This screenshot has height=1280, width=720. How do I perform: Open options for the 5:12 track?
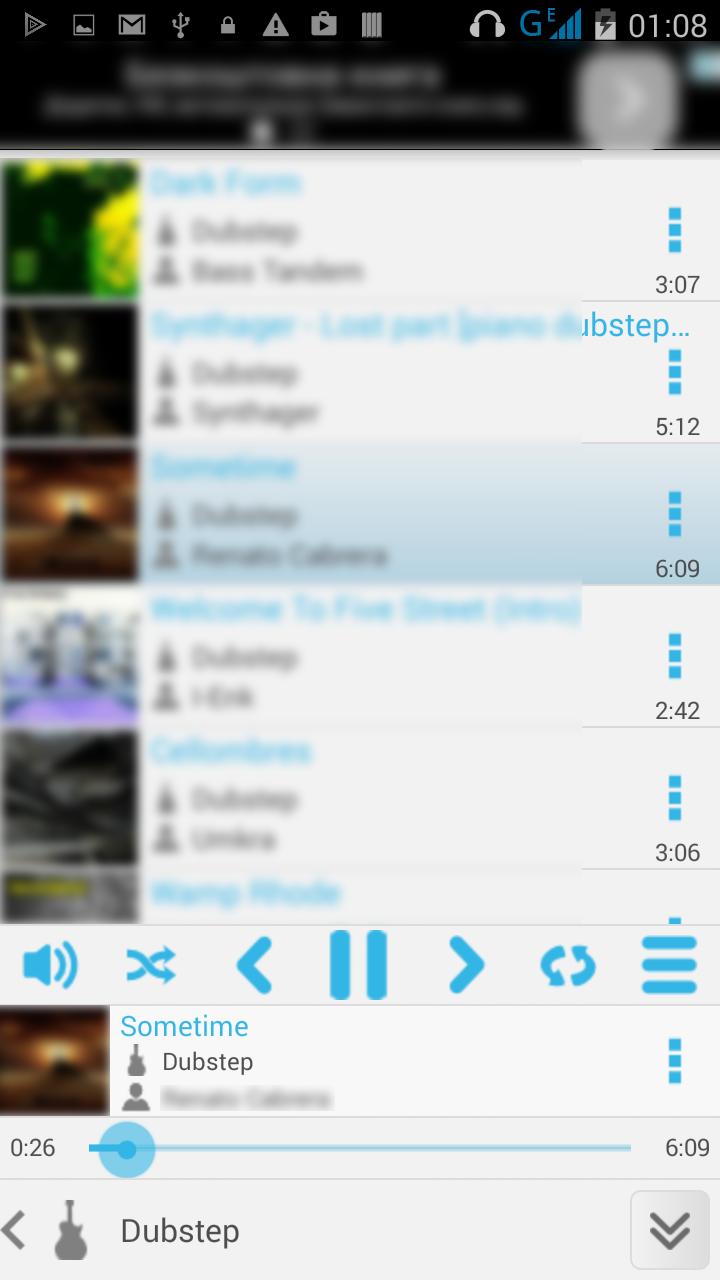pyautogui.click(x=675, y=373)
